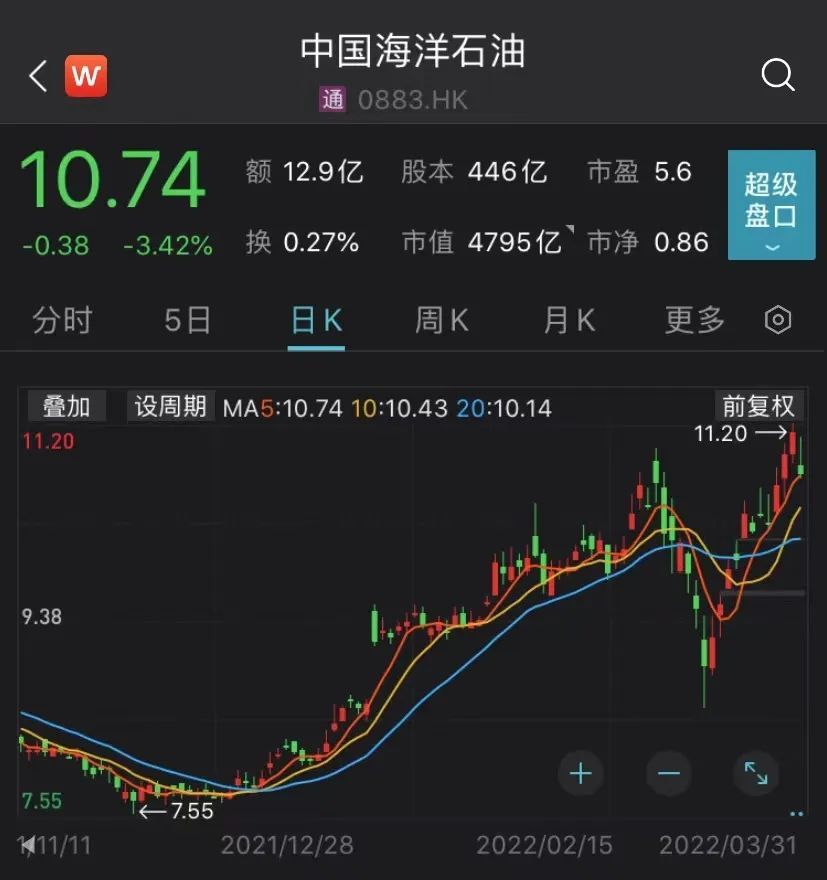The image size is (827, 880).
Task: Switch to the 分时 chart tab
Action: [62, 320]
